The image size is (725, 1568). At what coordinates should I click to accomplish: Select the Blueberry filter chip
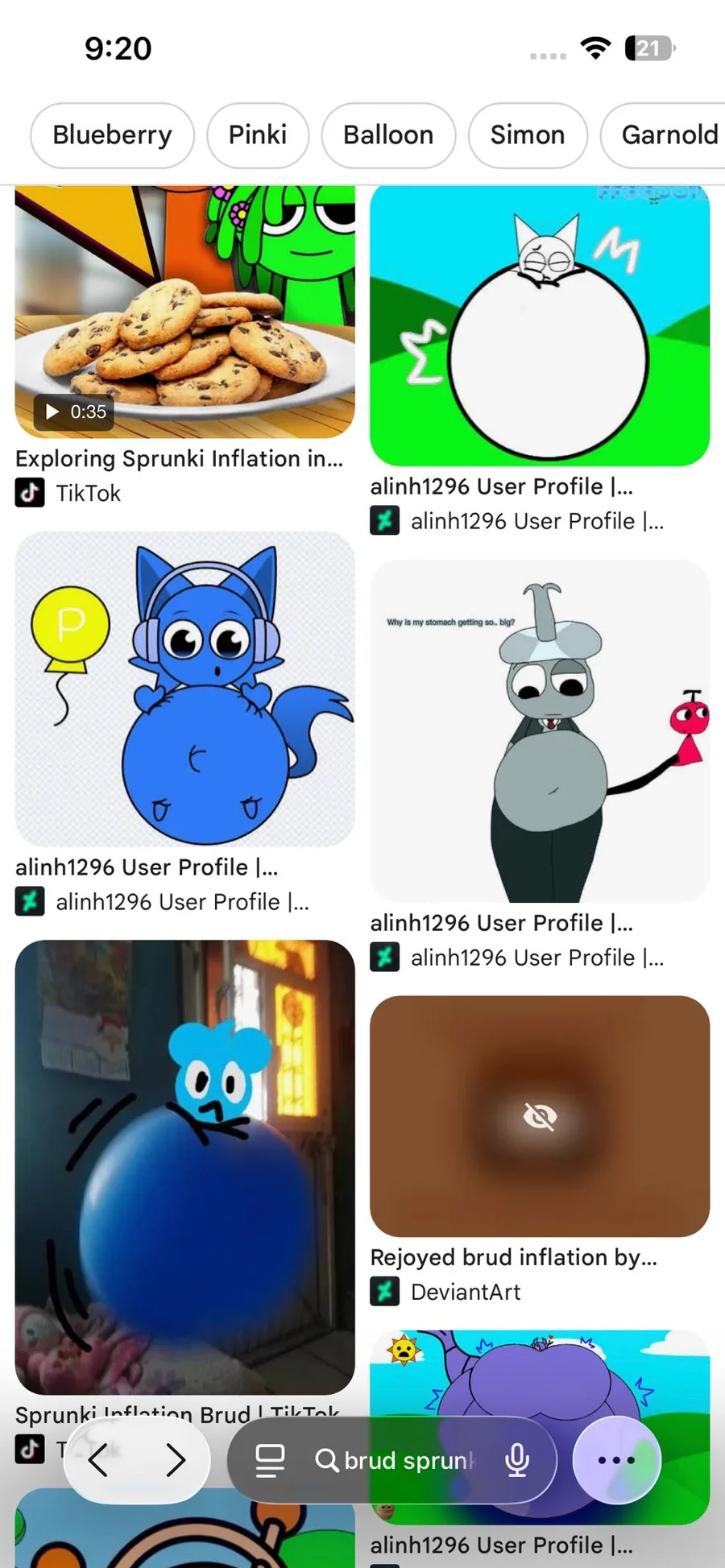pyautogui.click(x=112, y=135)
